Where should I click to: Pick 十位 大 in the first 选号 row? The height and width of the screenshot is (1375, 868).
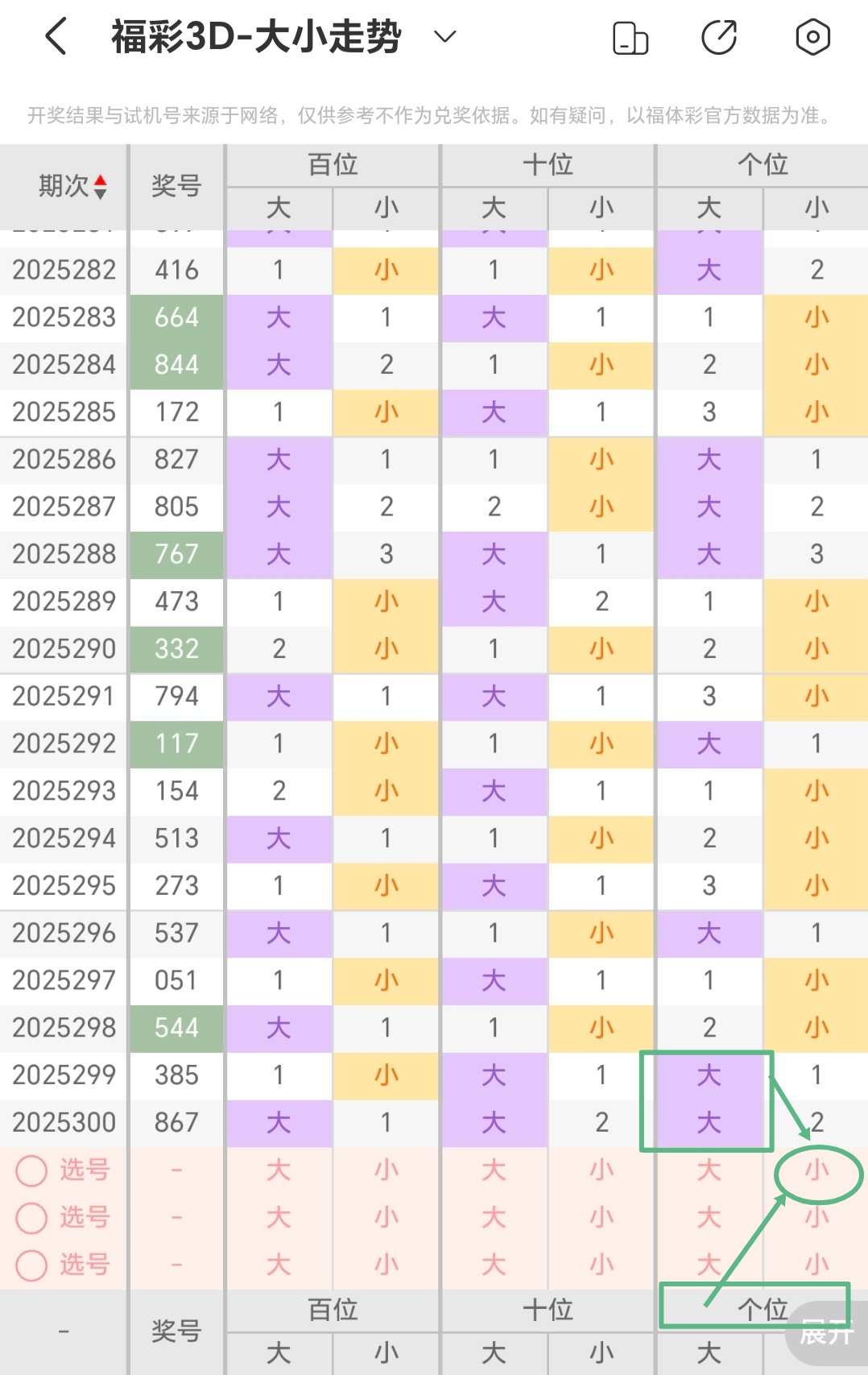point(494,1170)
